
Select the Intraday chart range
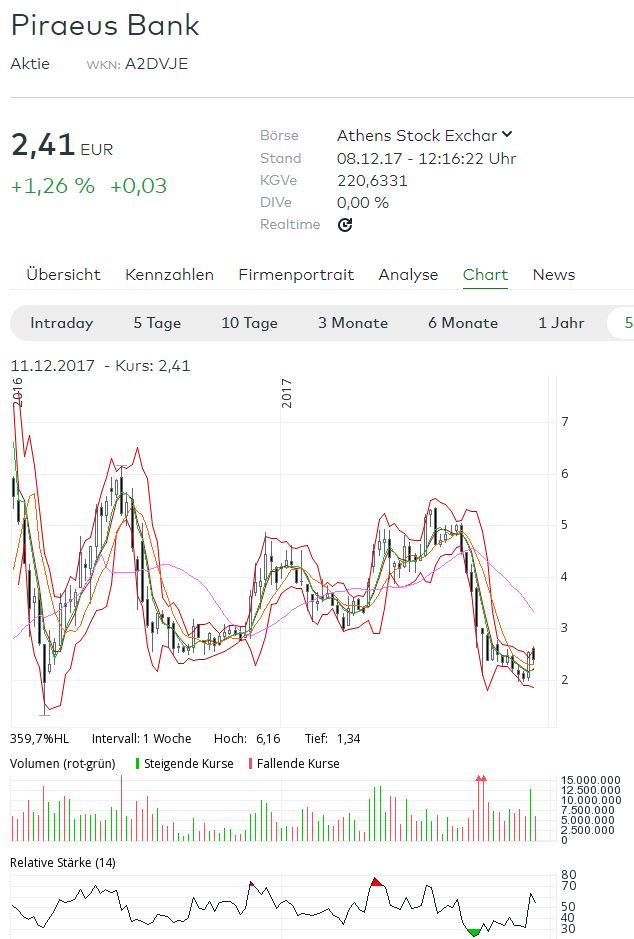tap(62, 323)
